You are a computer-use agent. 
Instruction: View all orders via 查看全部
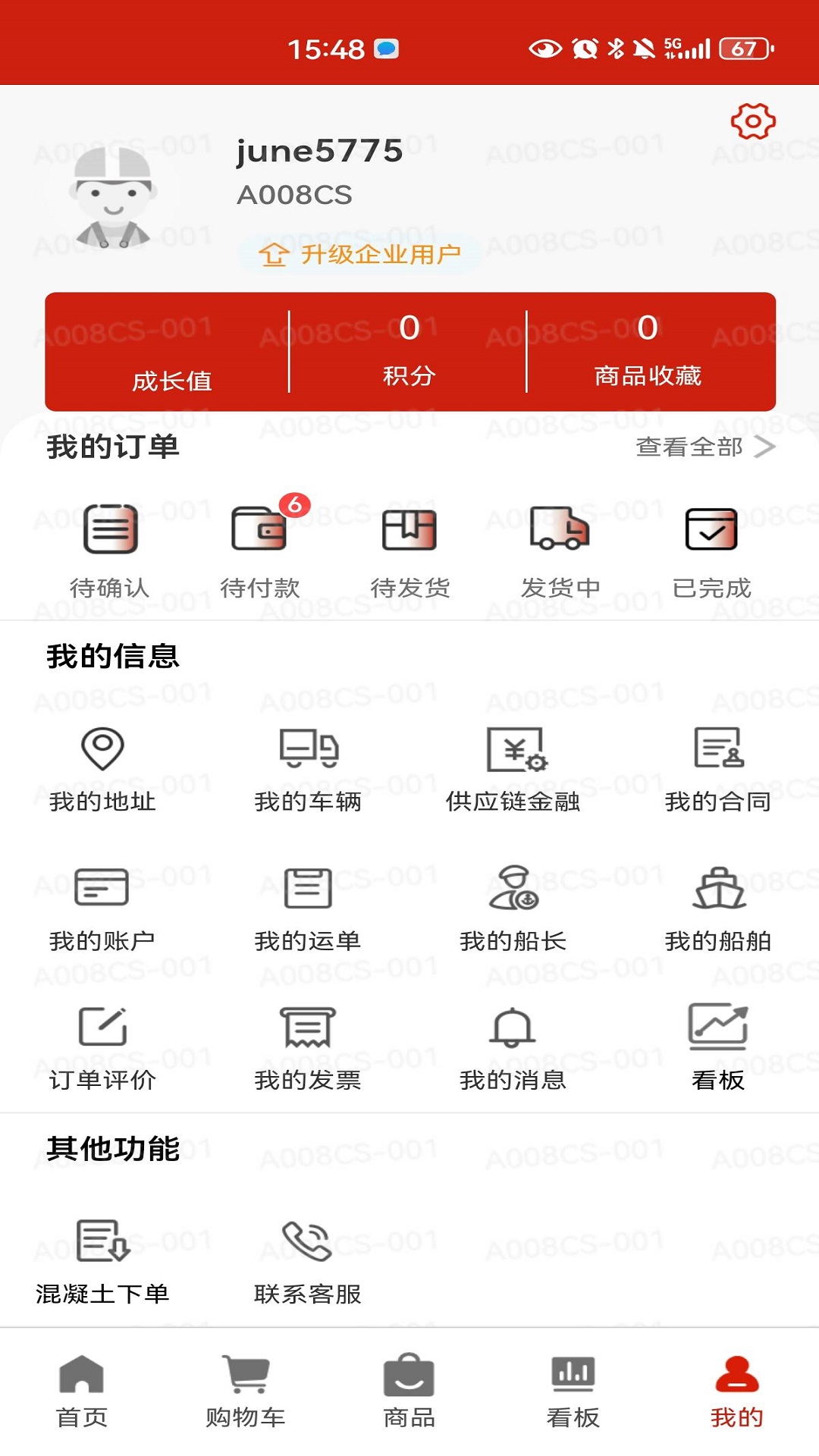coord(704,447)
